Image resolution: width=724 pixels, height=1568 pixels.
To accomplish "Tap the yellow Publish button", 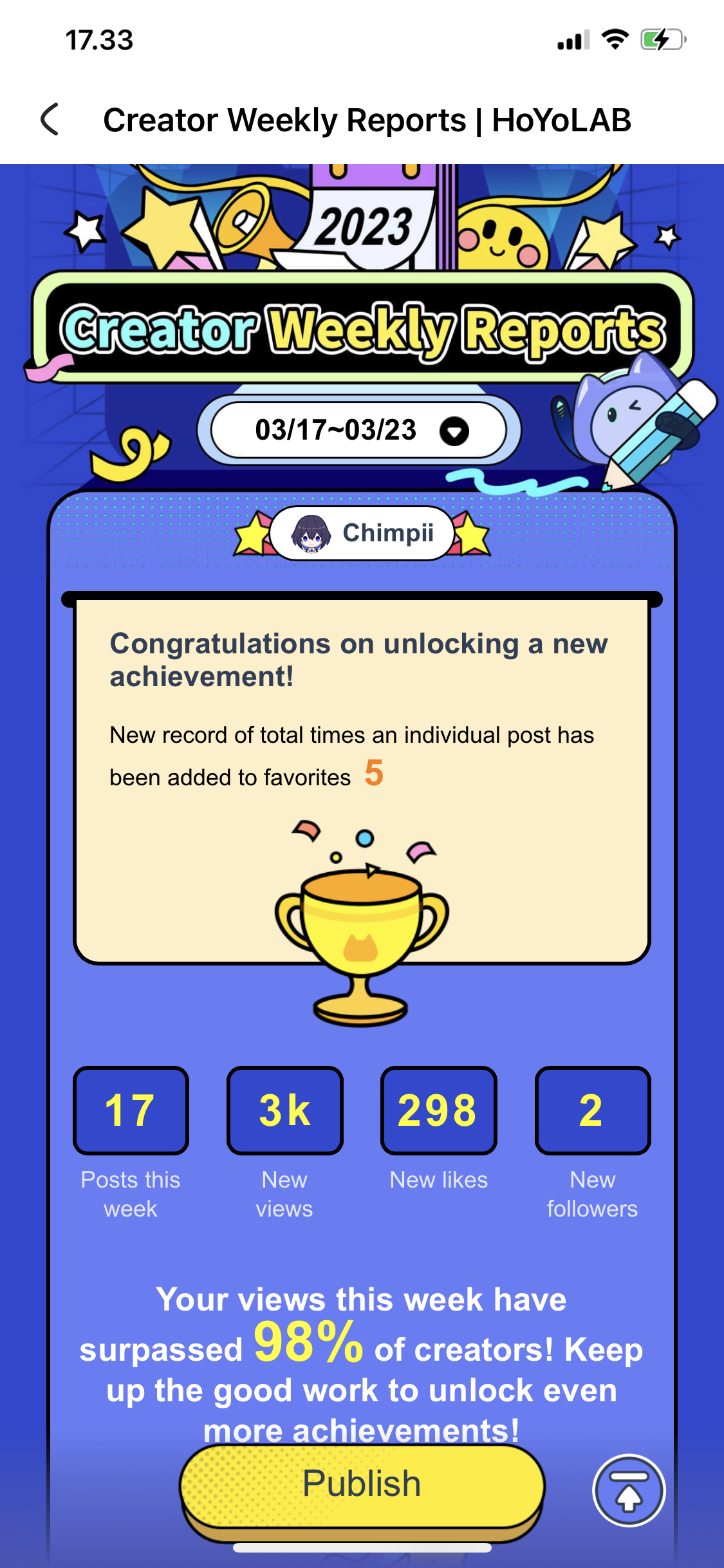I will 362,1484.
